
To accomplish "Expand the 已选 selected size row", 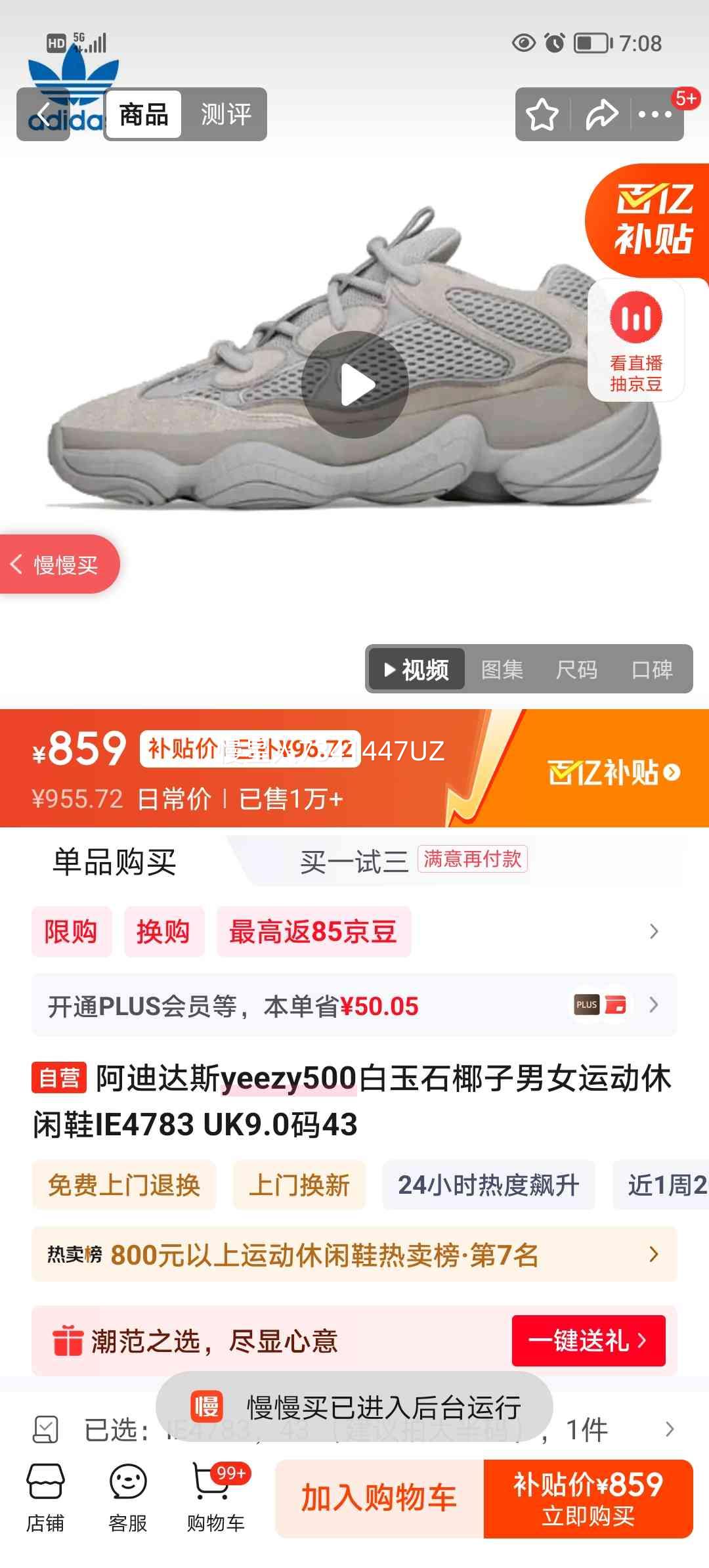I will (x=354, y=1429).
